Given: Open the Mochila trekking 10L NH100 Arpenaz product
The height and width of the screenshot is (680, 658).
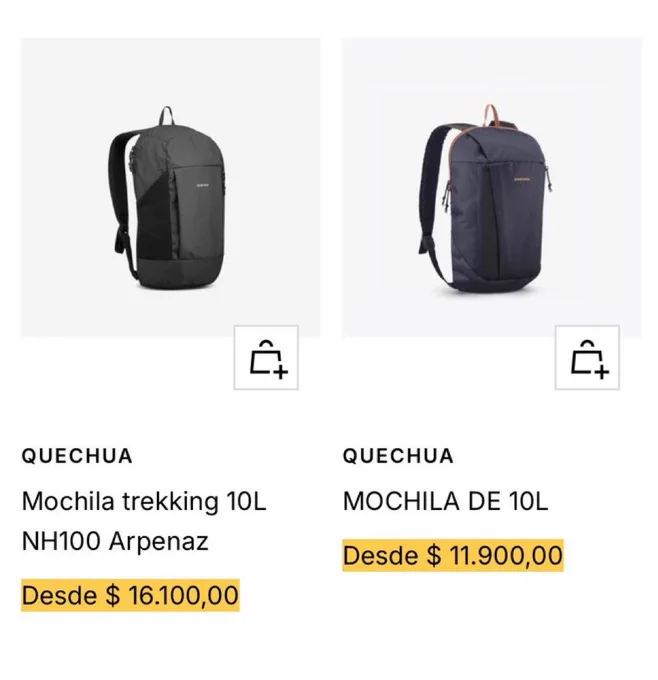Looking at the screenshot, I should pyautogui.click(x=143, y=521).
